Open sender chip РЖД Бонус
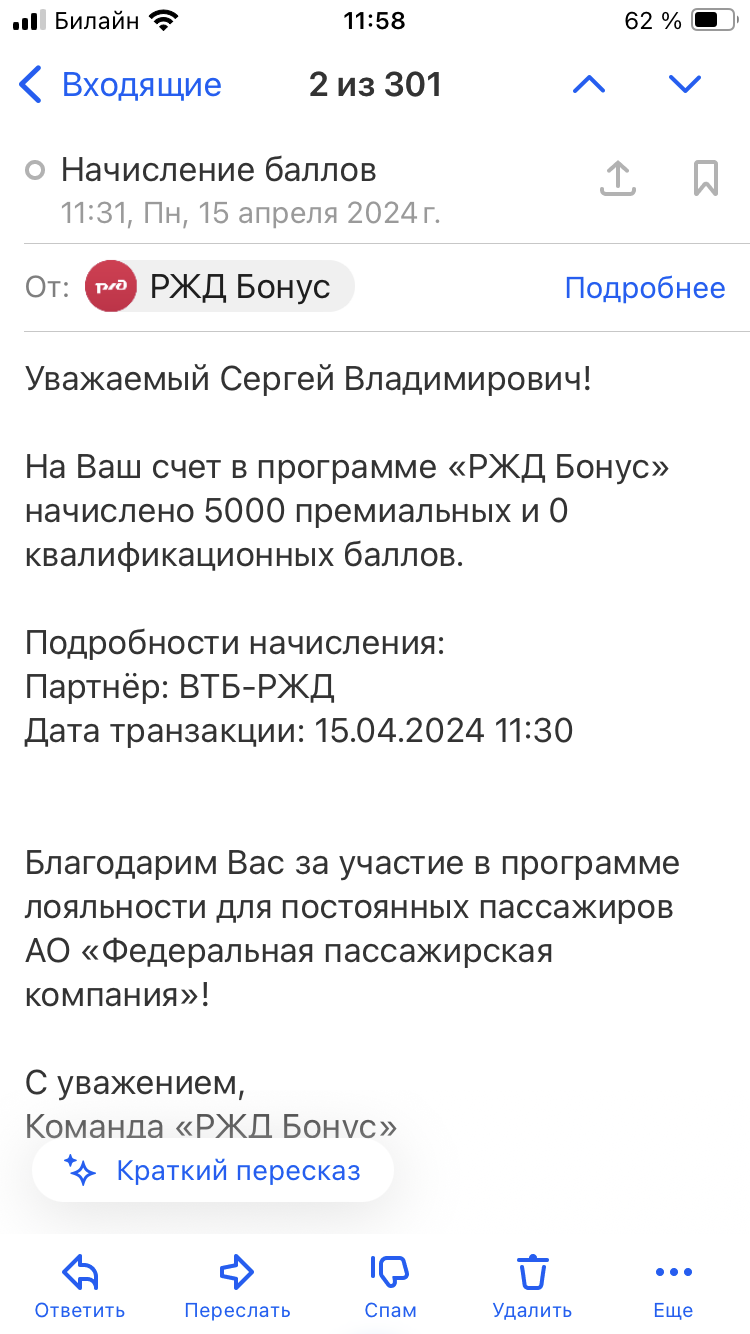The image size is (750, 1334). 220,288
